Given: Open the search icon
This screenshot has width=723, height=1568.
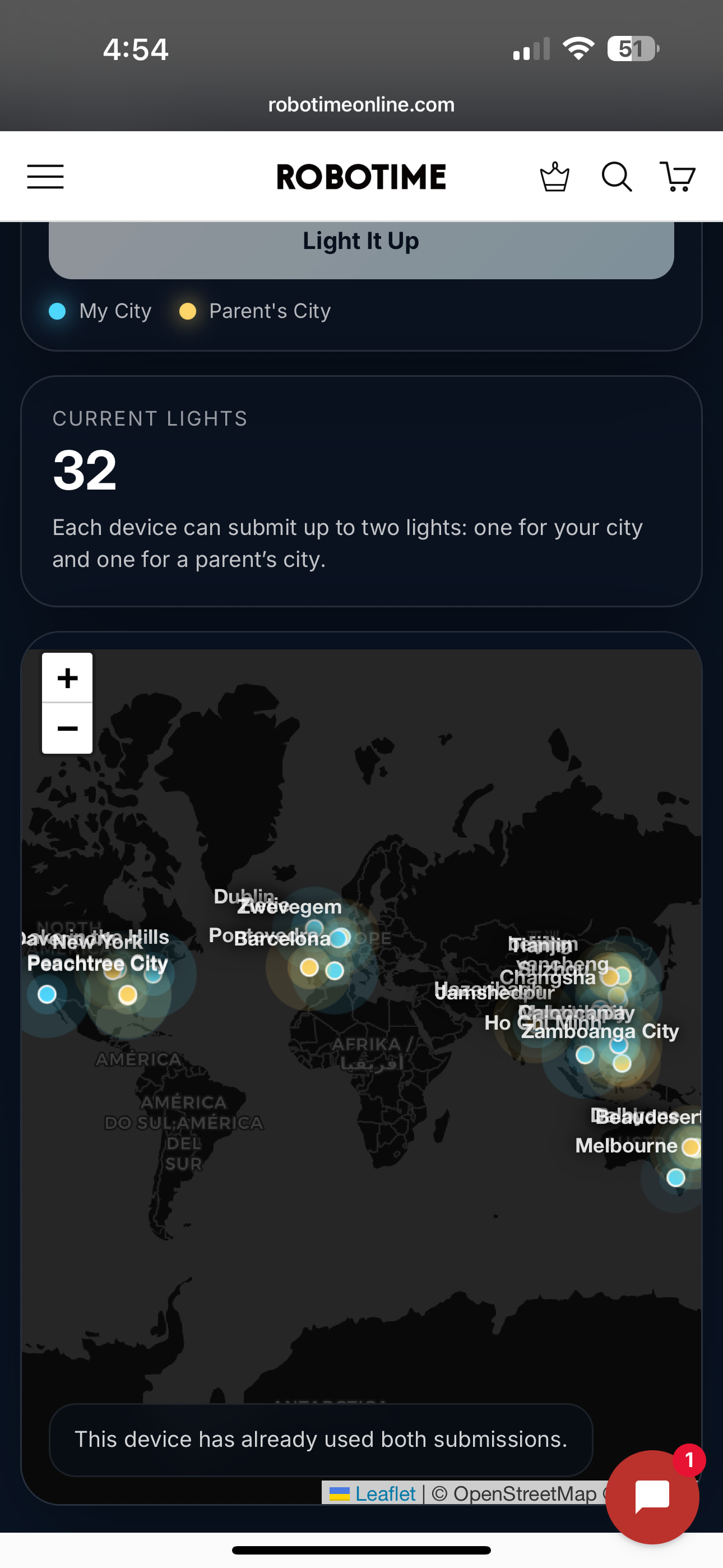Looking at the screenshot, I should (x=616, y=177).
